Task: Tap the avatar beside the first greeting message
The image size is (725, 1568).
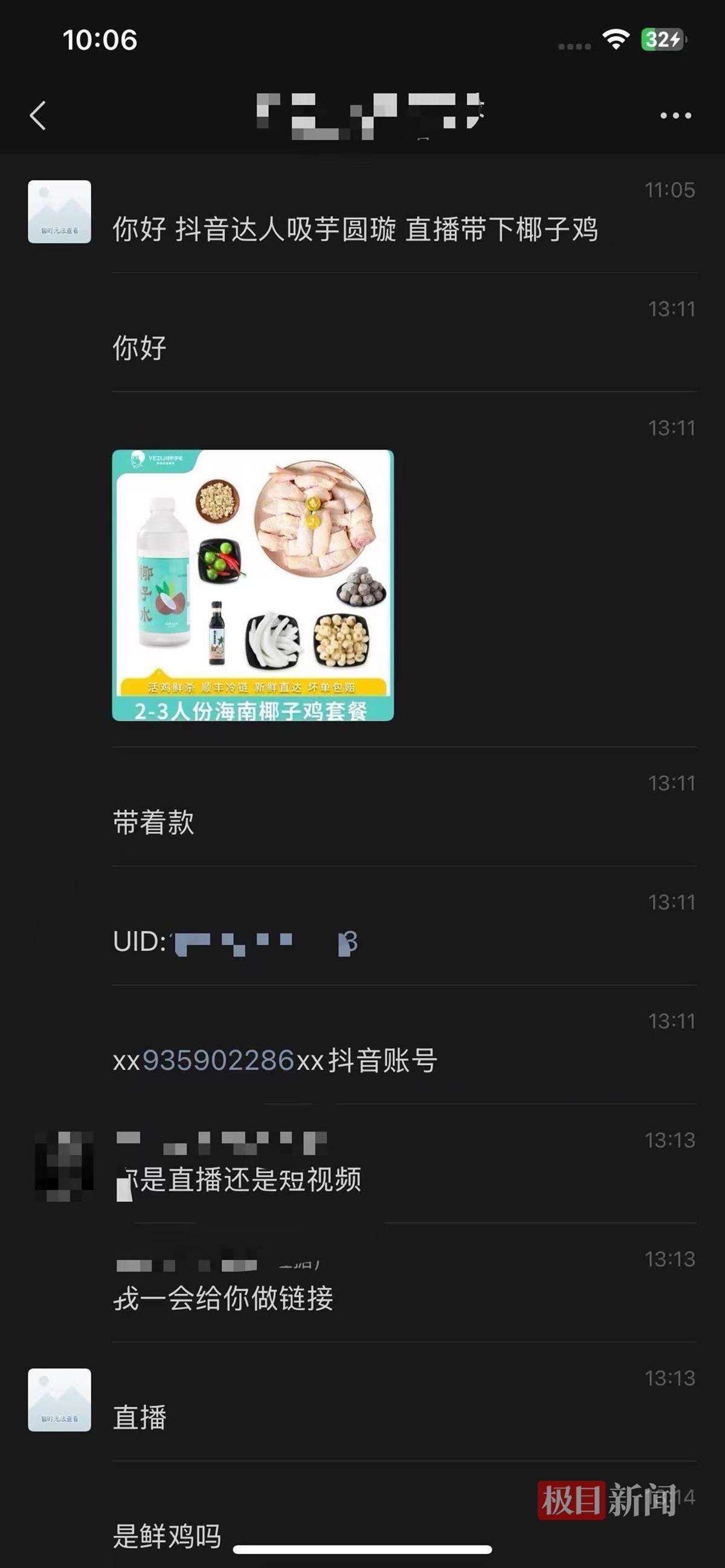Action: coord(59,211)
